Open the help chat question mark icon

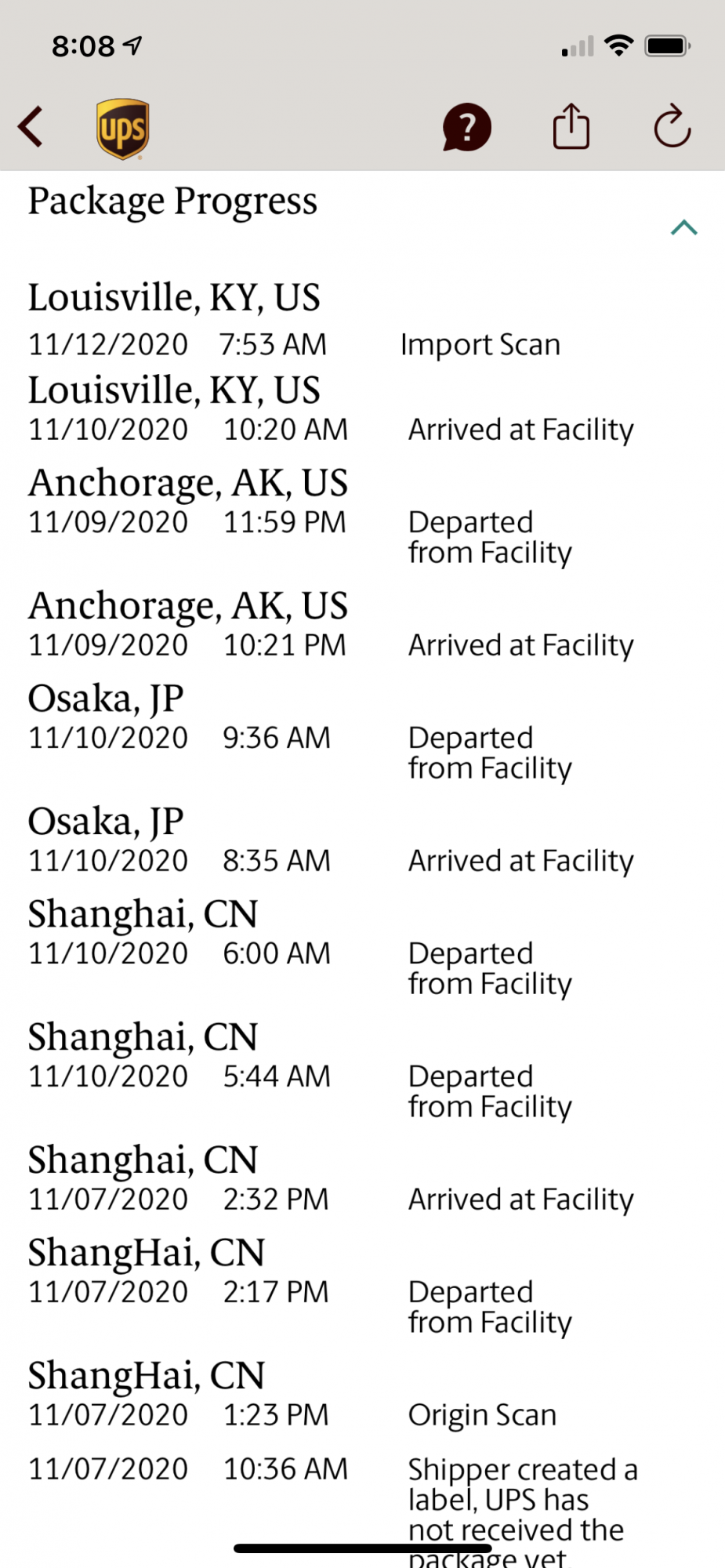466,127
